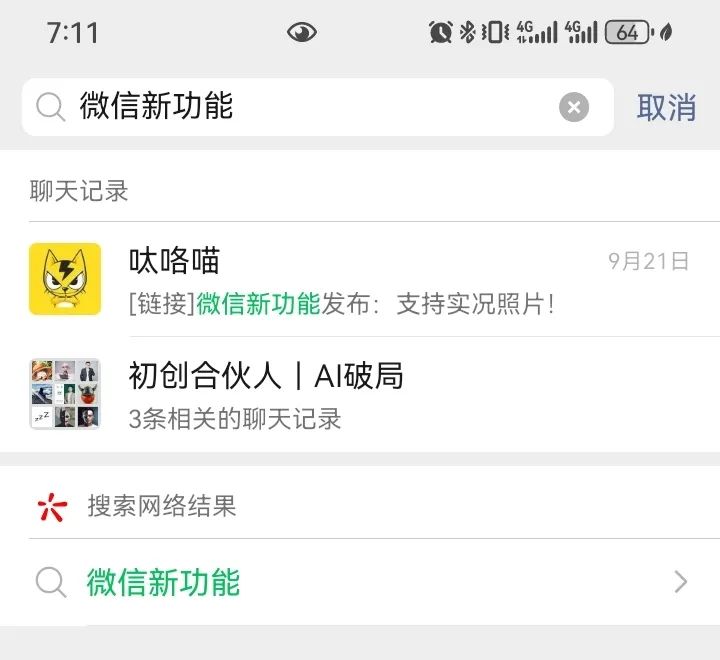The width and height of the screenshot is (720, 660).
Task: Tap the search field containing 微信新功能
Action: point(300,107)
